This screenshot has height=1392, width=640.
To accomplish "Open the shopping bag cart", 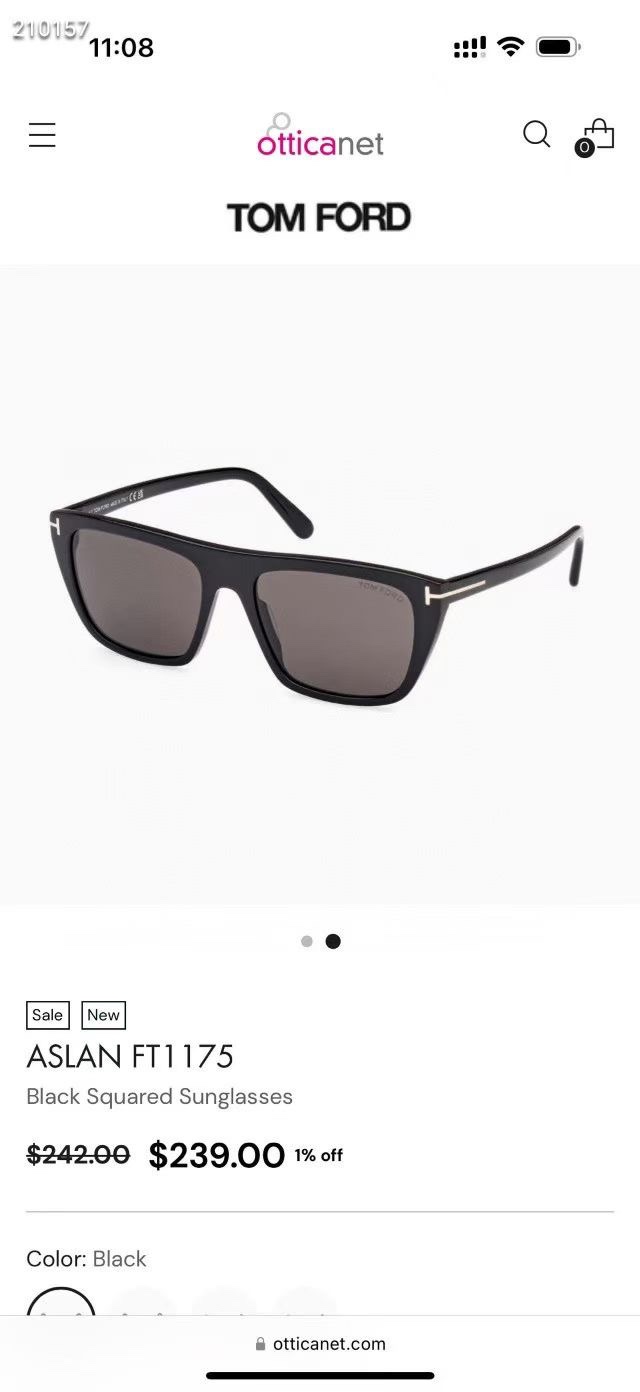I will (x=597, y=136).
